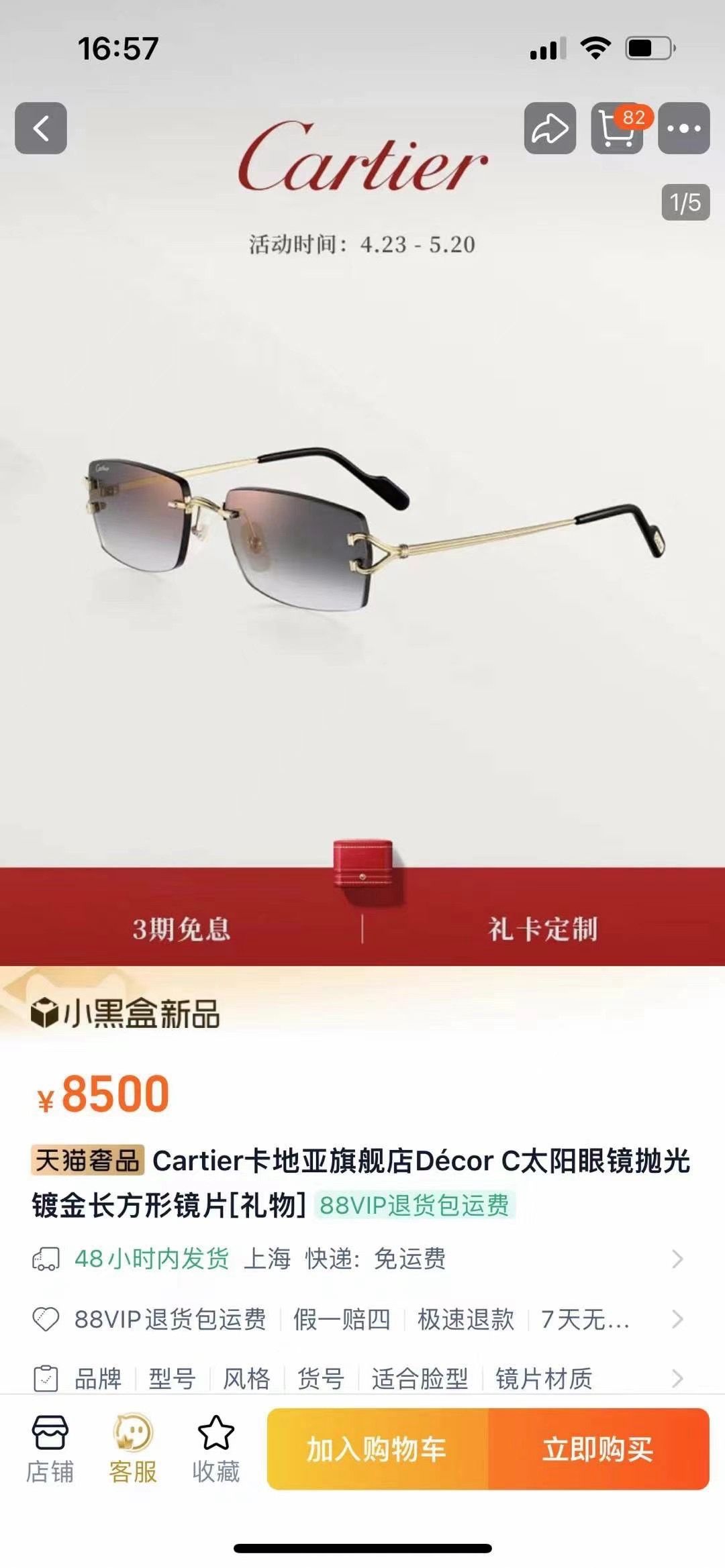Screen dimensions: 725x1568
Task: Visit the 店铺 store page
Action: click(x=50, y=1449)
